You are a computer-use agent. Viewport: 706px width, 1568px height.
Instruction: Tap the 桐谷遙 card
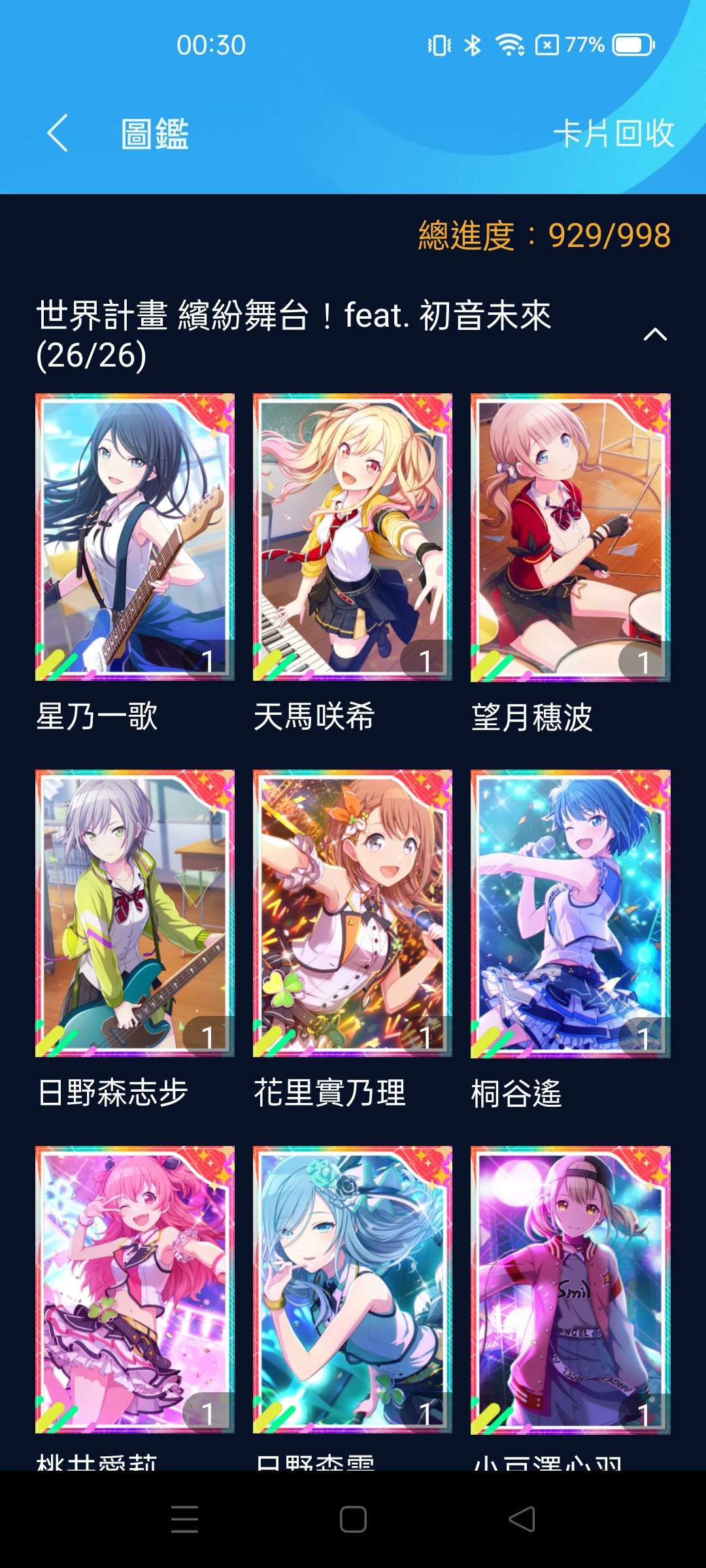(570, 913)
